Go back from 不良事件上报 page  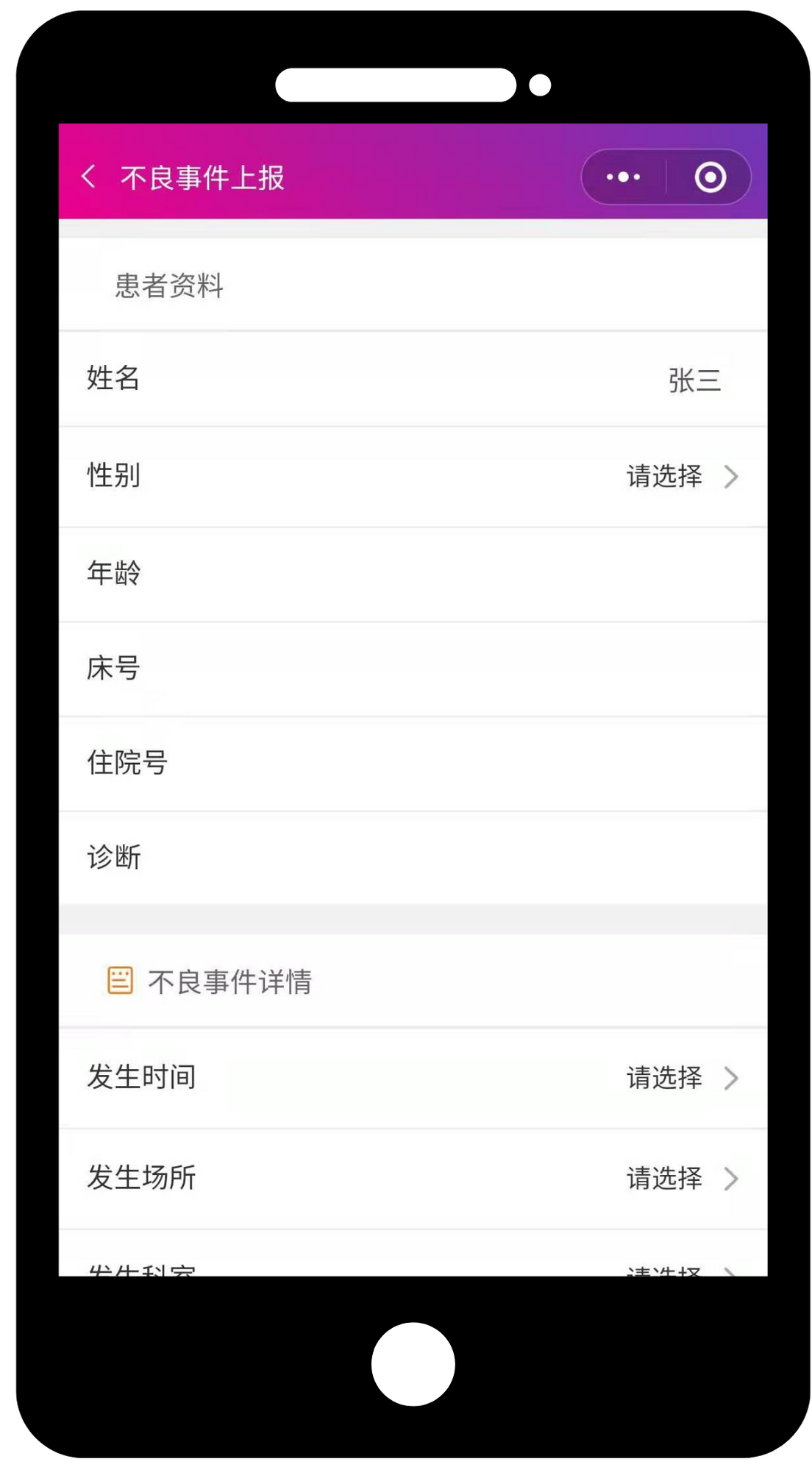[x=88, y=177]
